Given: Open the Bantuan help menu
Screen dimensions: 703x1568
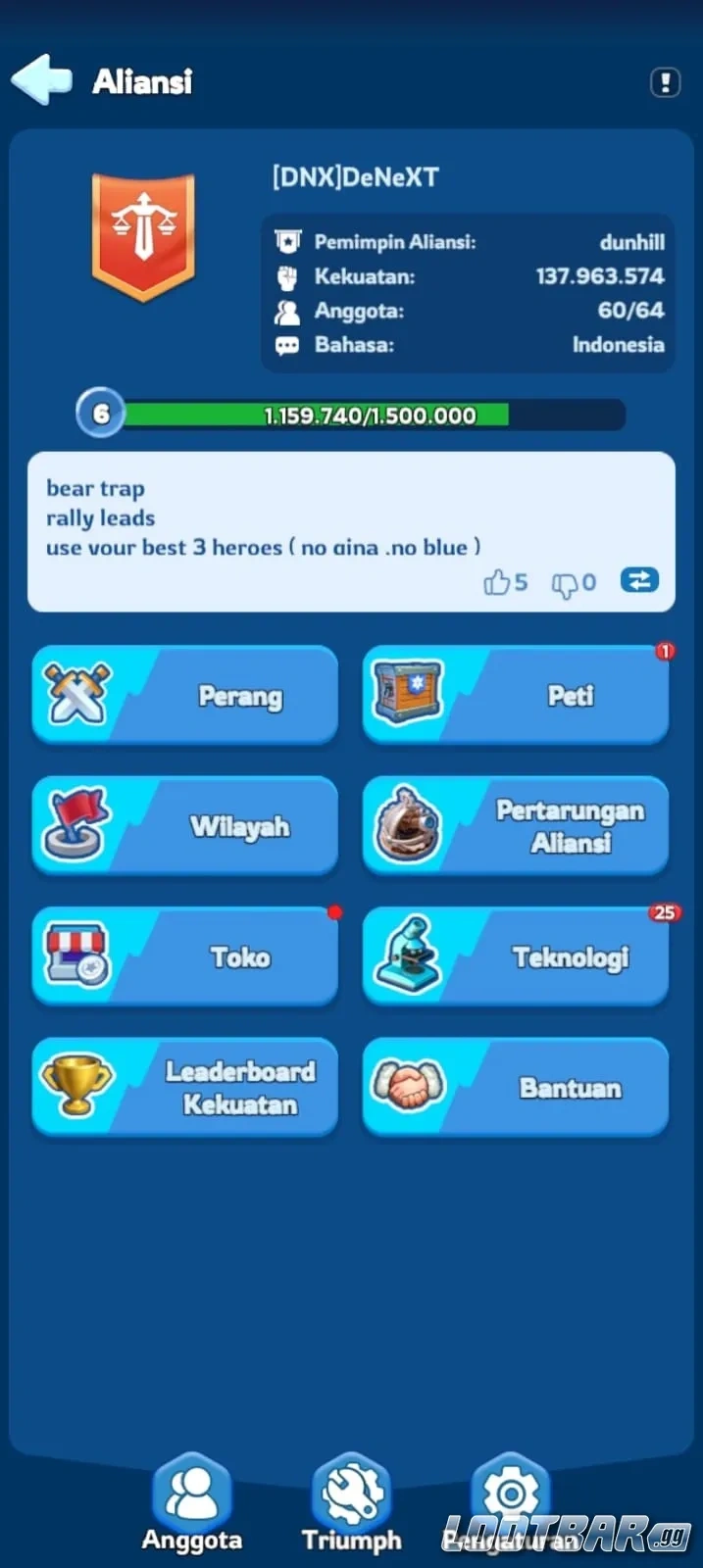Looking at the screenshot, I should pos(516,1087).
